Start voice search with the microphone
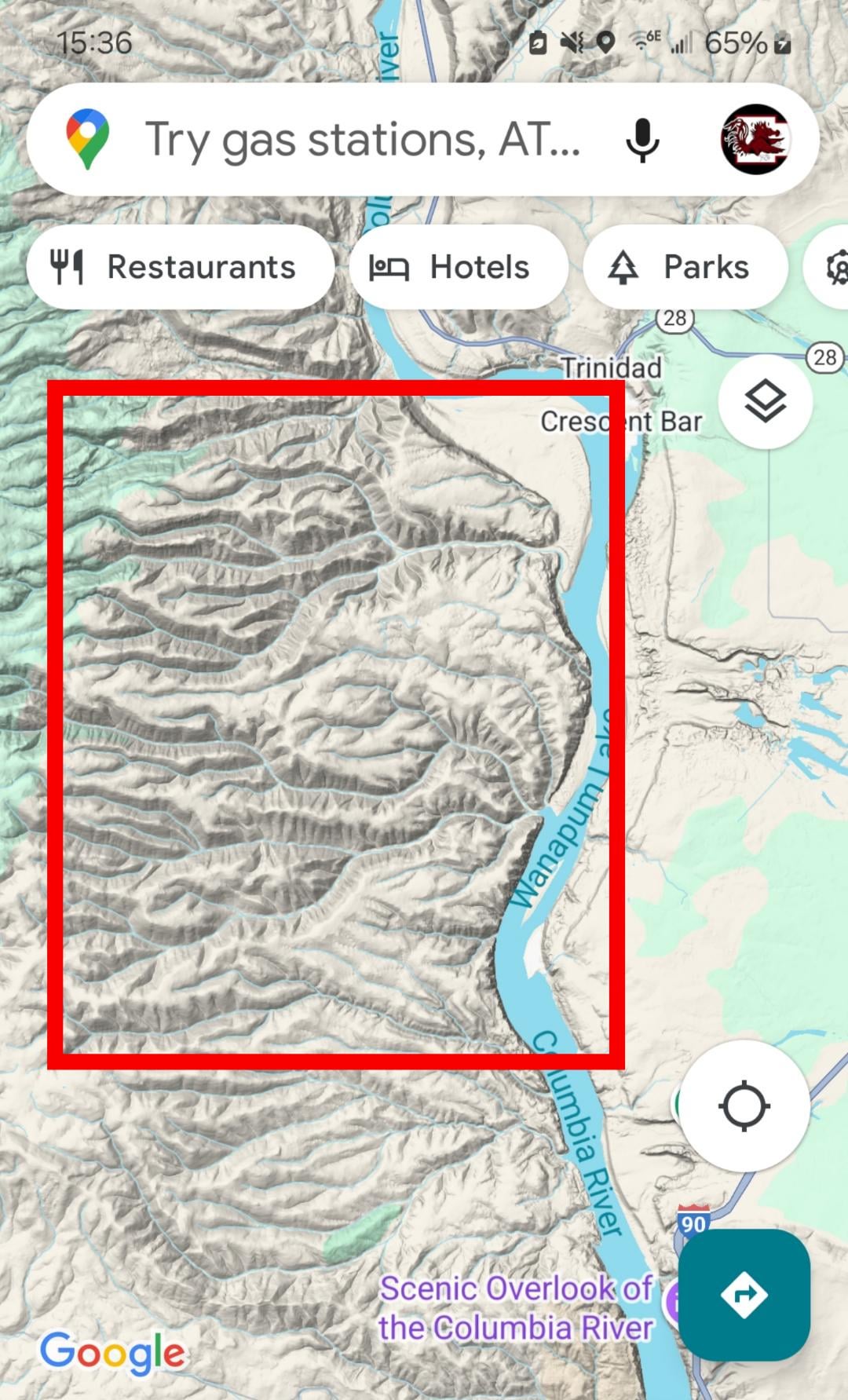 tap(642, 140)
